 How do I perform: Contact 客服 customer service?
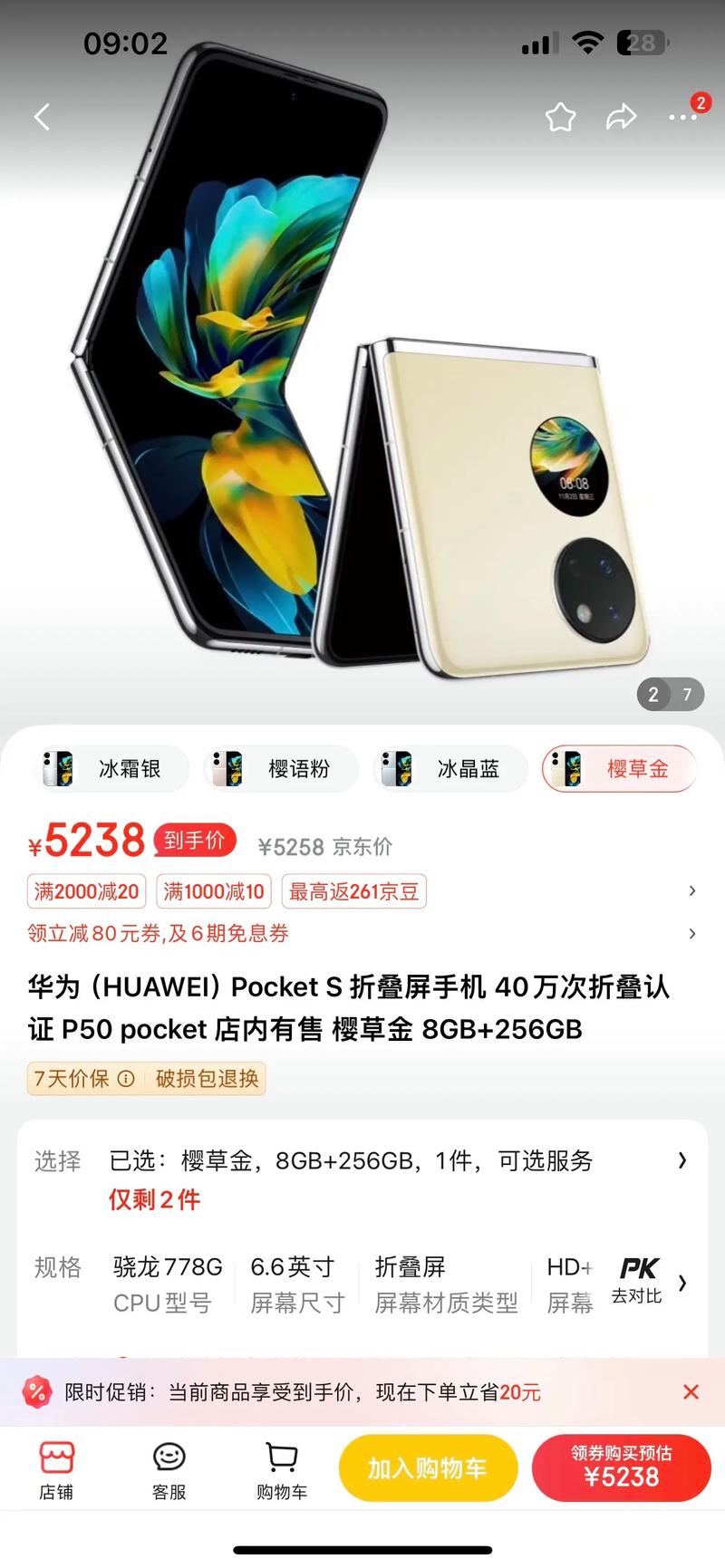point(169,1471)
